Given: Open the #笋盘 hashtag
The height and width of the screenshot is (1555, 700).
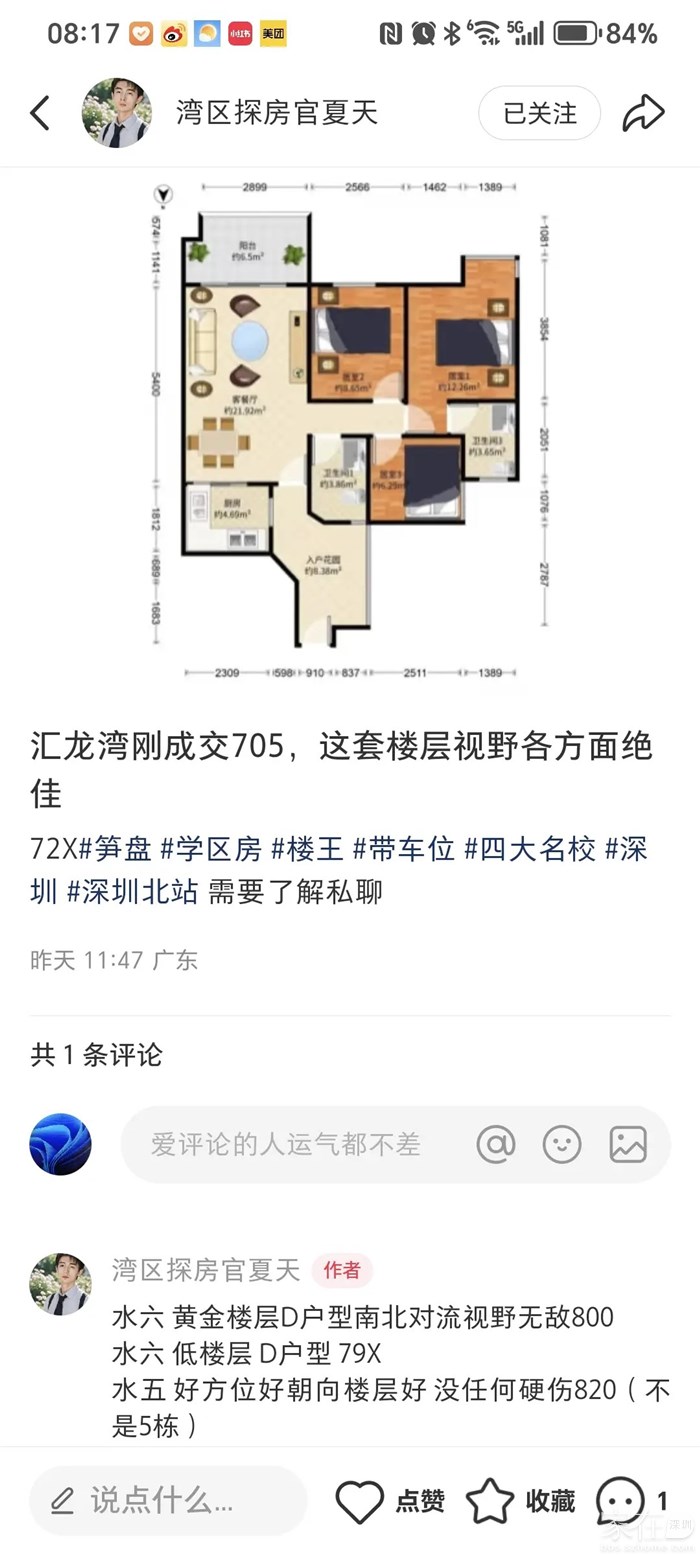Looking at the screenshot, I should click(x=115, y=849).
